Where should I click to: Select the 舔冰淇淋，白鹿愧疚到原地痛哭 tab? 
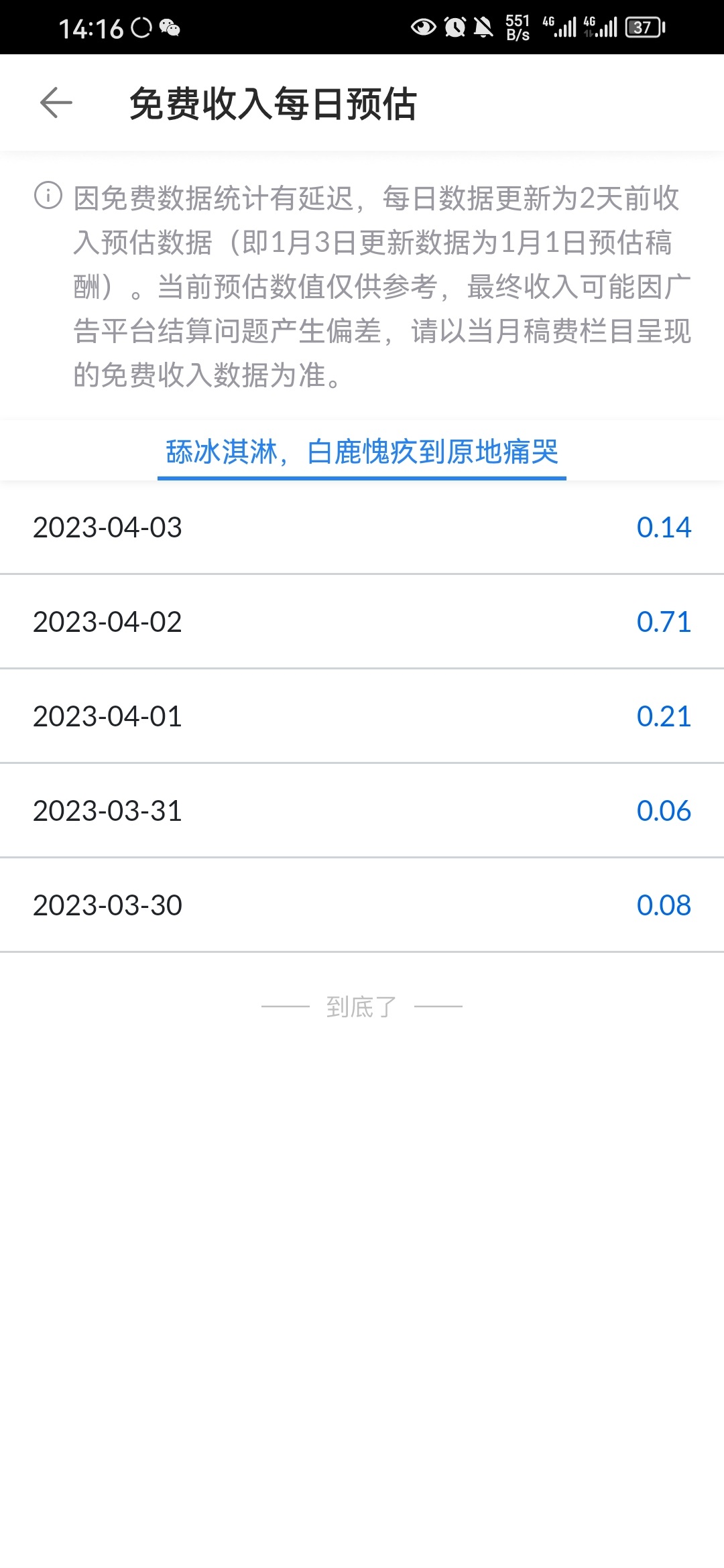[x=362, y=452]
